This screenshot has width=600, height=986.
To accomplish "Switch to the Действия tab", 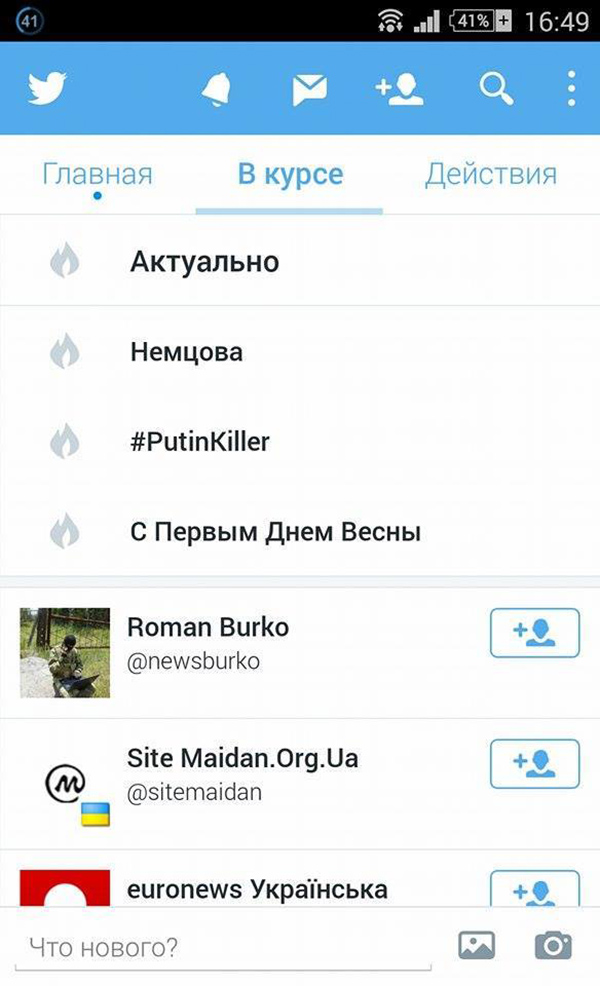I will (490, 175).
